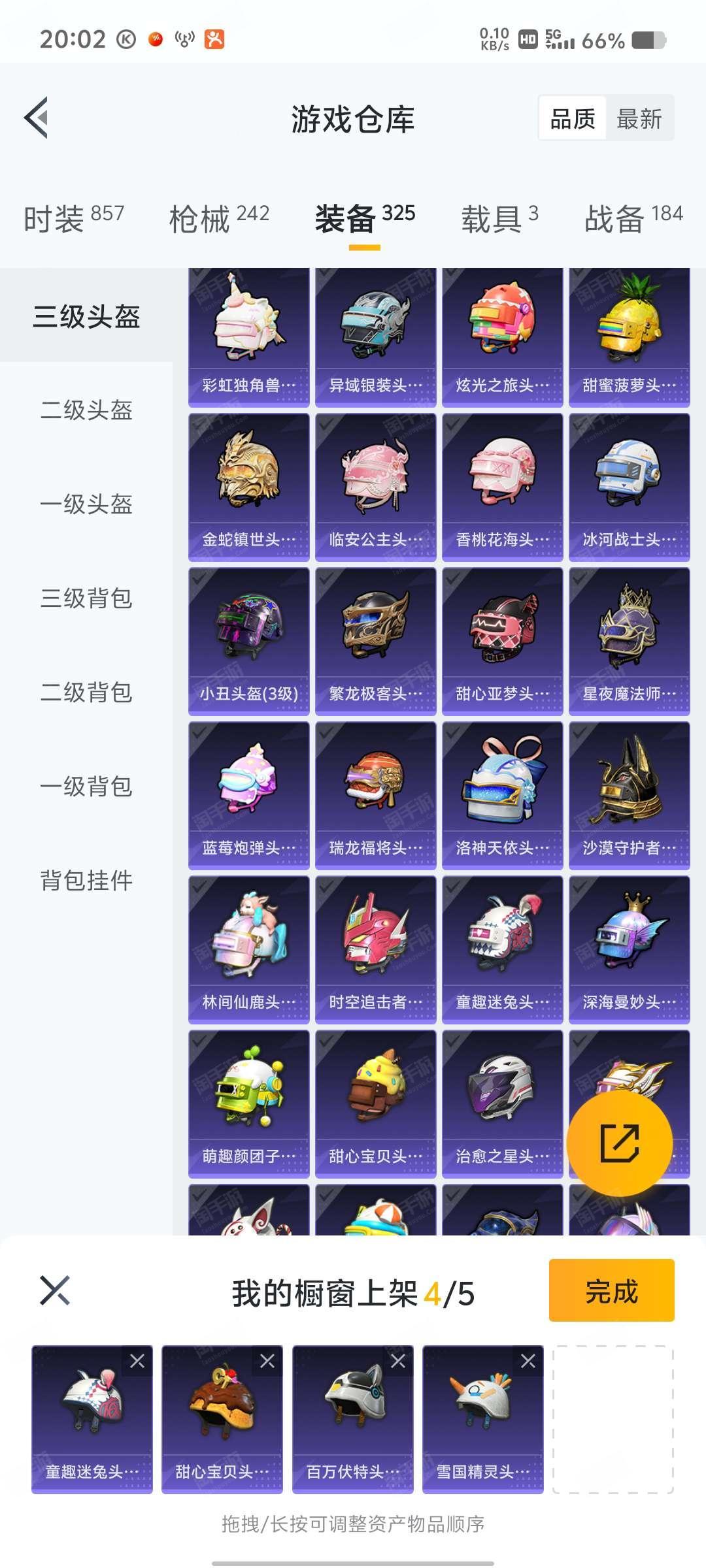706x1568 pixels.
Task: Switch to the 枪械 tab
Action: click(219, 218)
